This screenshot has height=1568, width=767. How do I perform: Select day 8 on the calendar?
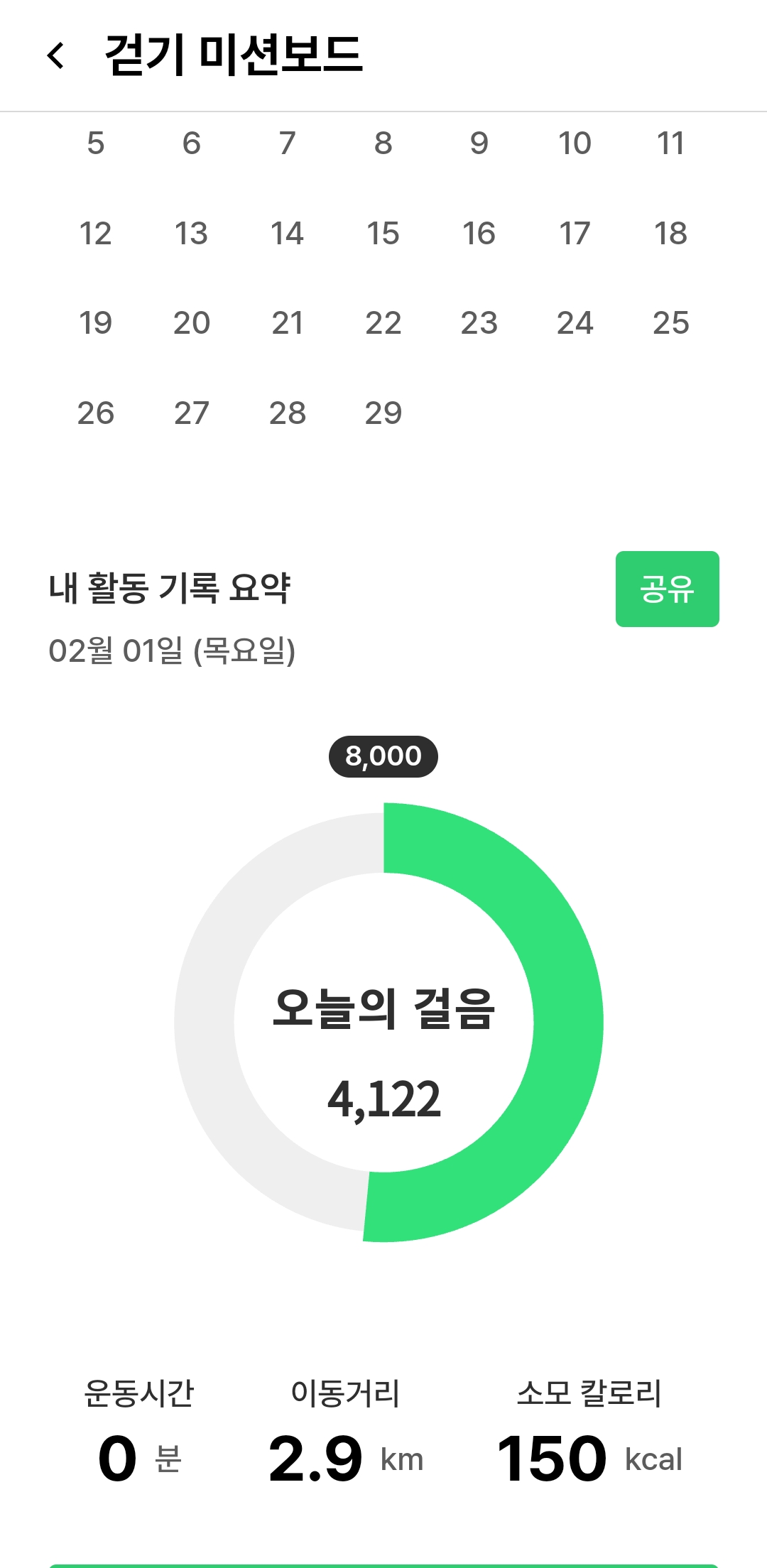(x=383, y=143)
